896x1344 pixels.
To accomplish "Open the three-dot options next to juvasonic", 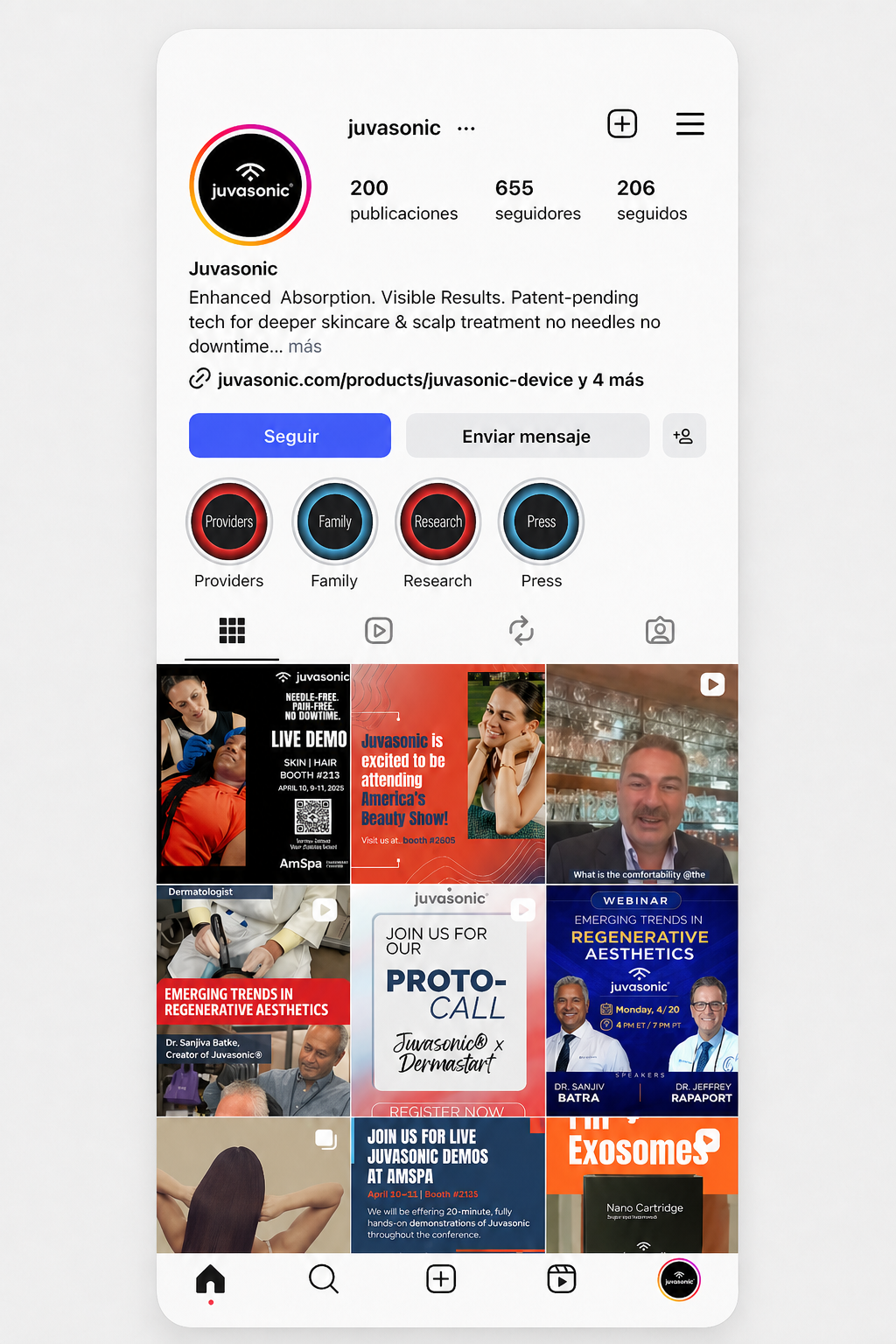I will (x=466, y=129).
